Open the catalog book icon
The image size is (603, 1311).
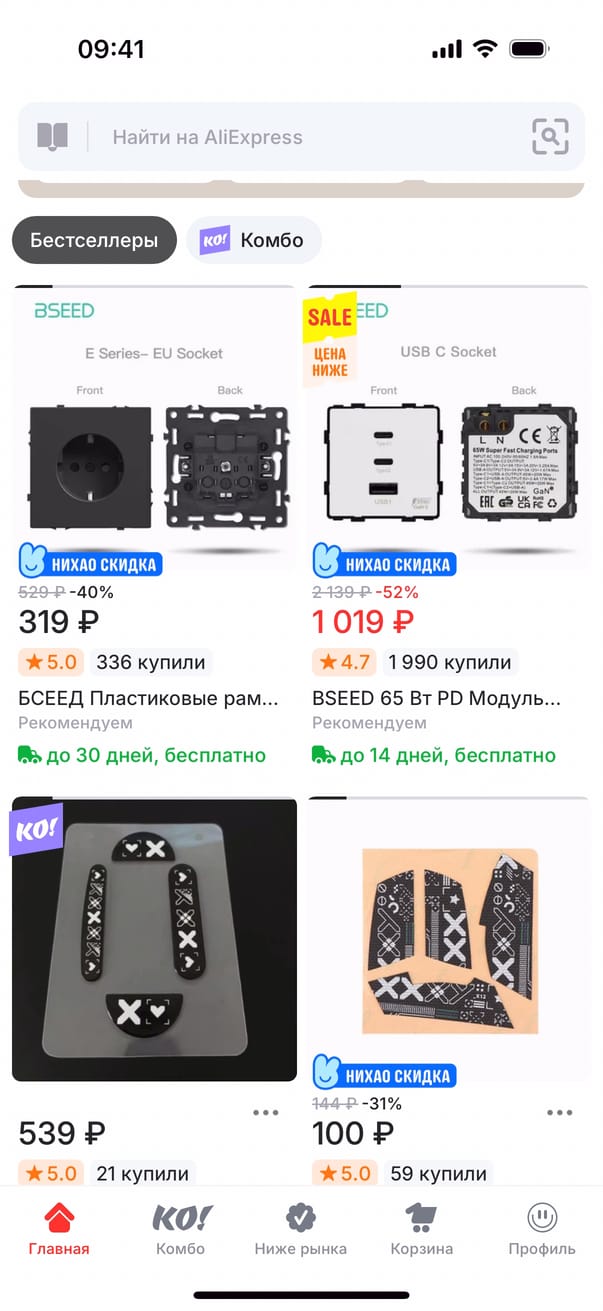(52, 137)
